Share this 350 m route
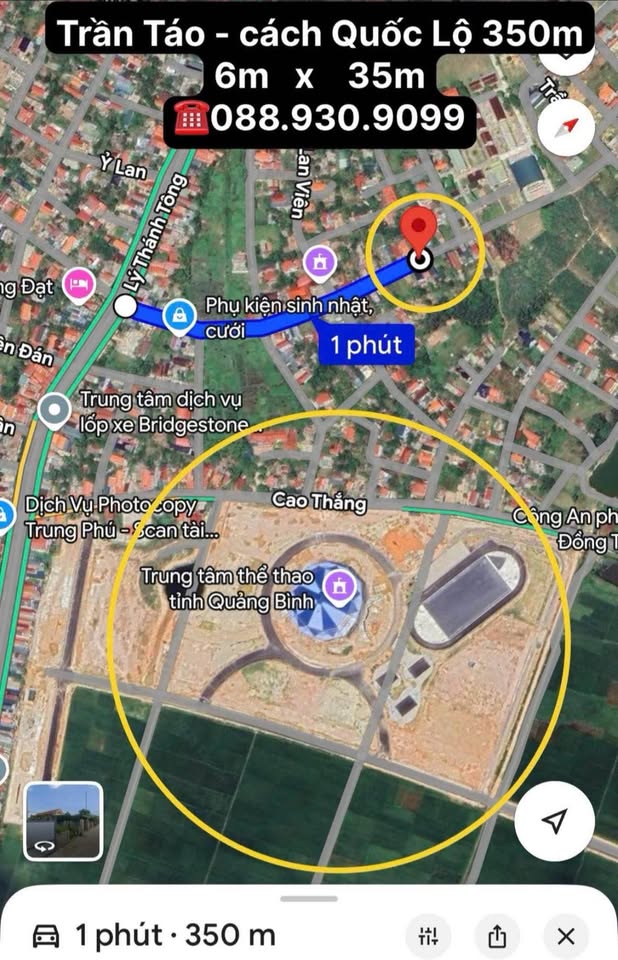The image size is (618, 960). [497, 936]
